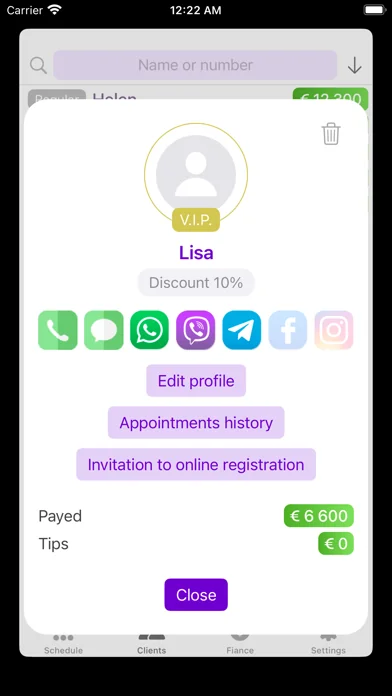Contact Lisa through WhatsApp
The height and width of the screenshot is (696, 392).
click(150, 330)
